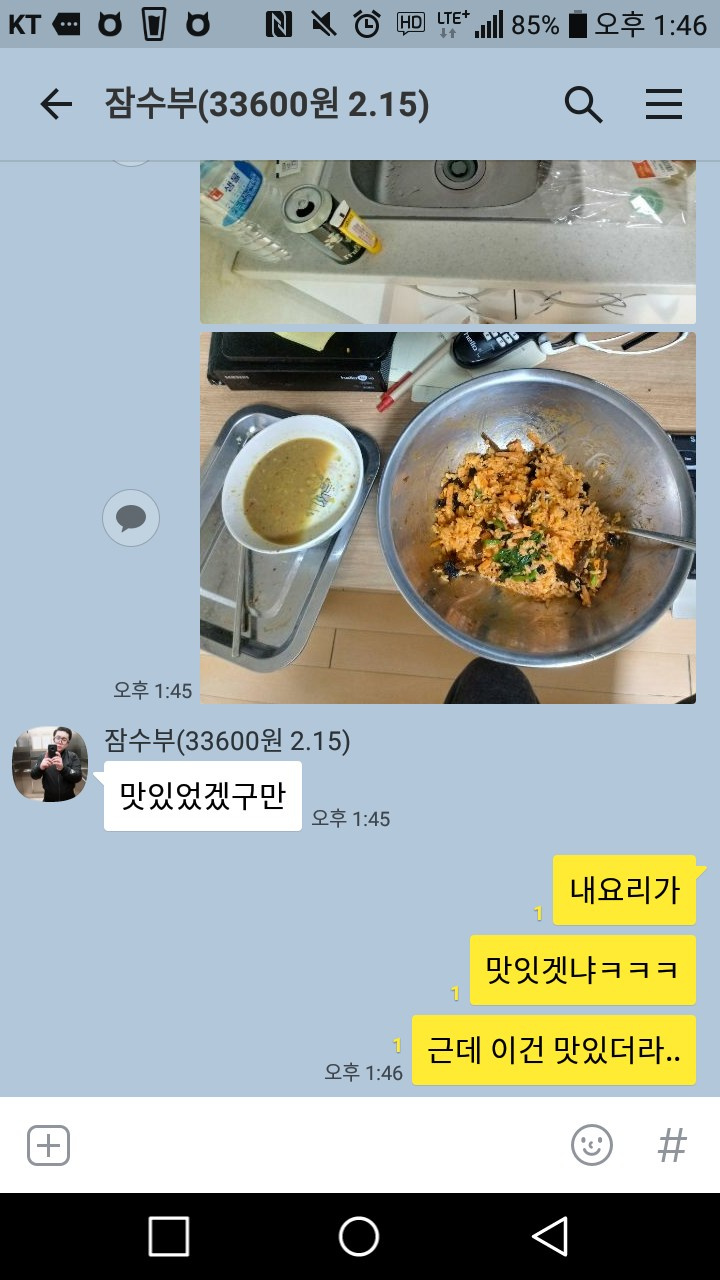
Task: Open the kitchen sink photo
Action: [x=447, y=241]
